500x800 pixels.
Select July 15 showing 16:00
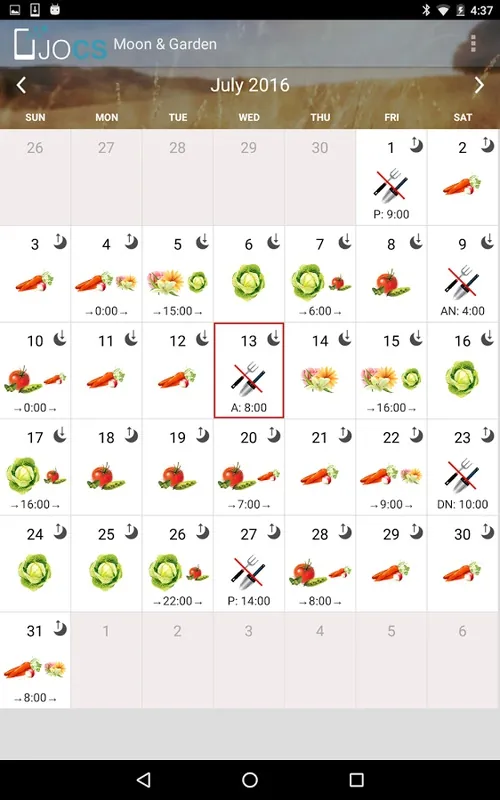[391, 370]
